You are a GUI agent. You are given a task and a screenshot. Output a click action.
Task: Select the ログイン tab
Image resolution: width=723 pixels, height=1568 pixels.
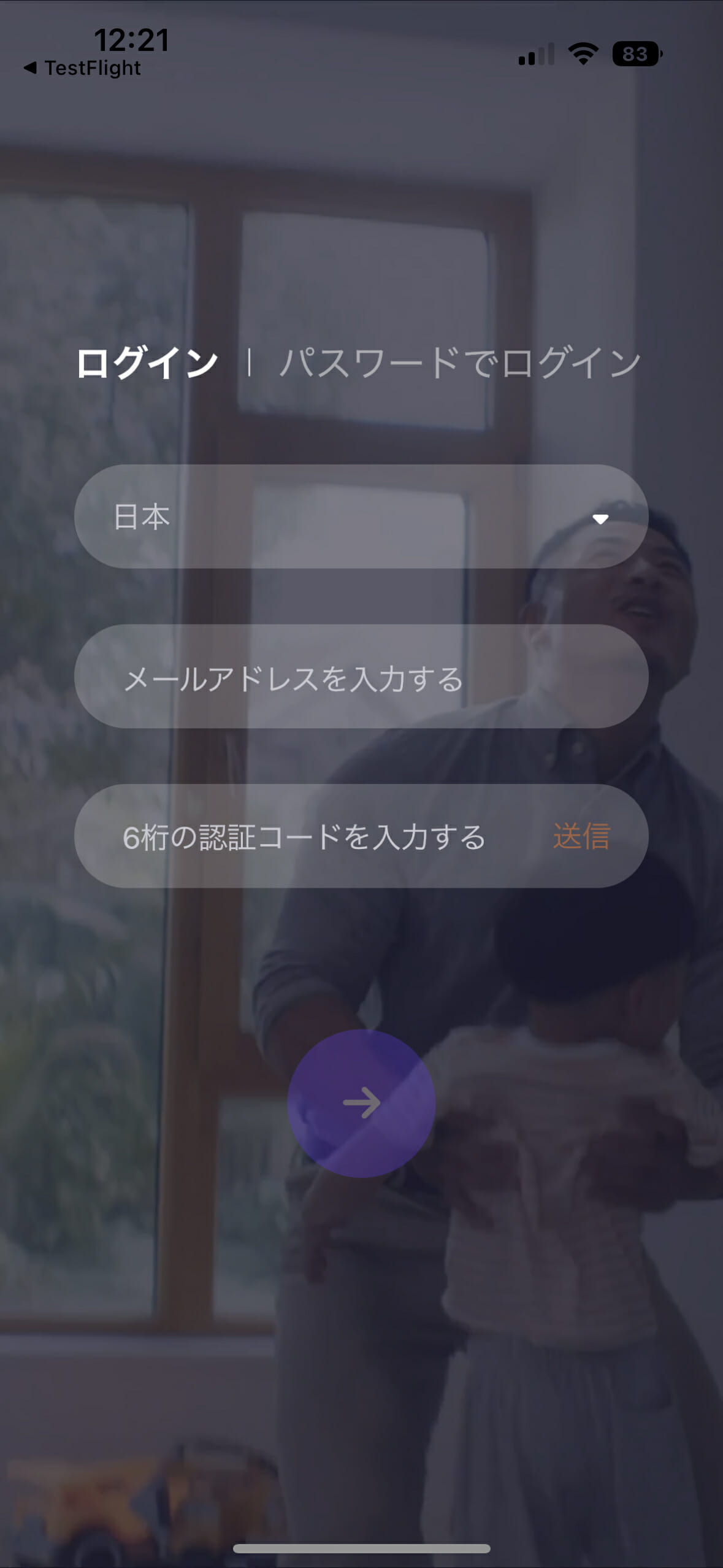point(147,362)
